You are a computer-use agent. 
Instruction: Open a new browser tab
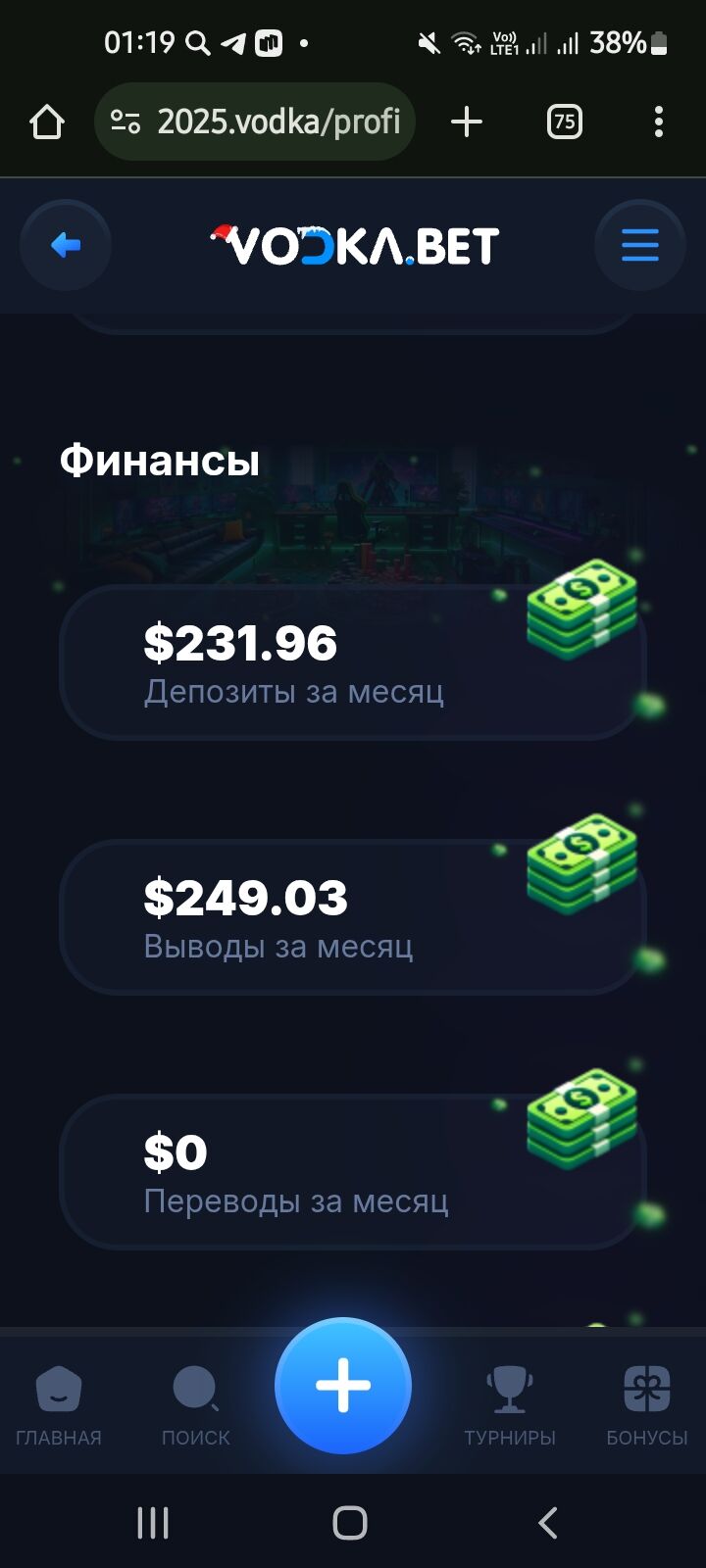[467, 122]
